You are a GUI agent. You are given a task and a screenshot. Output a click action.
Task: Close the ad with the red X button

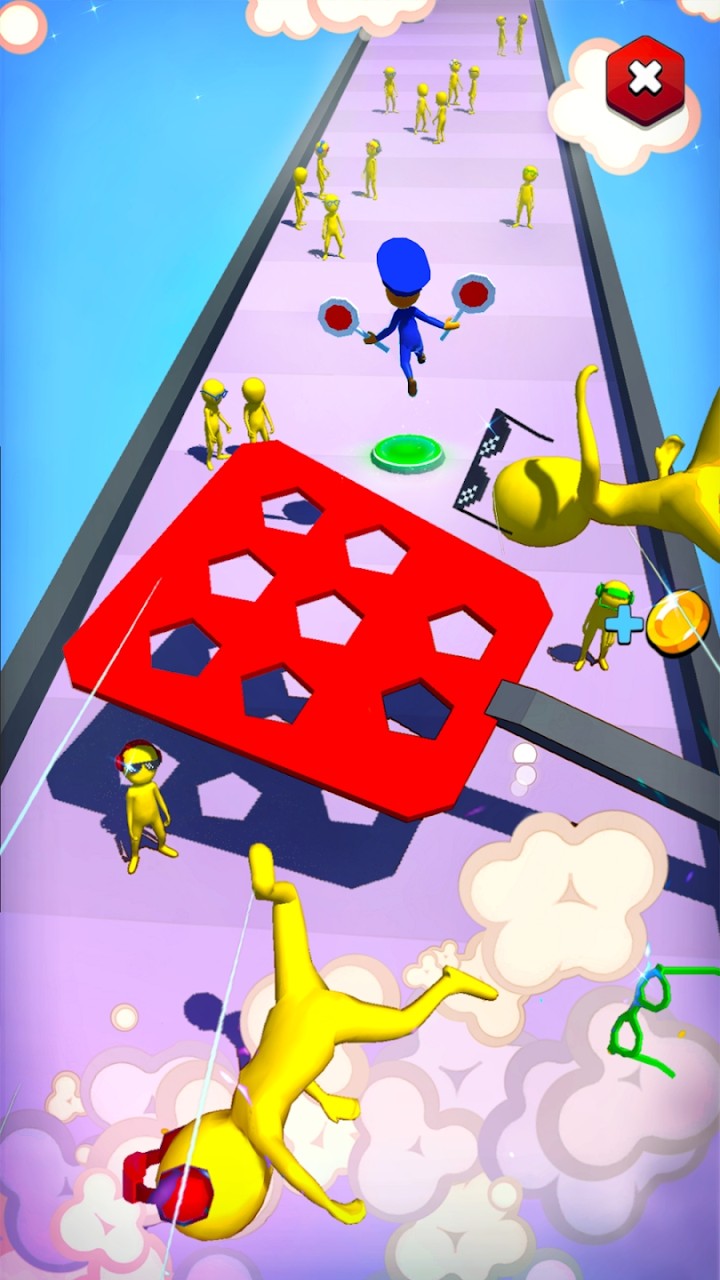point(645,79)
